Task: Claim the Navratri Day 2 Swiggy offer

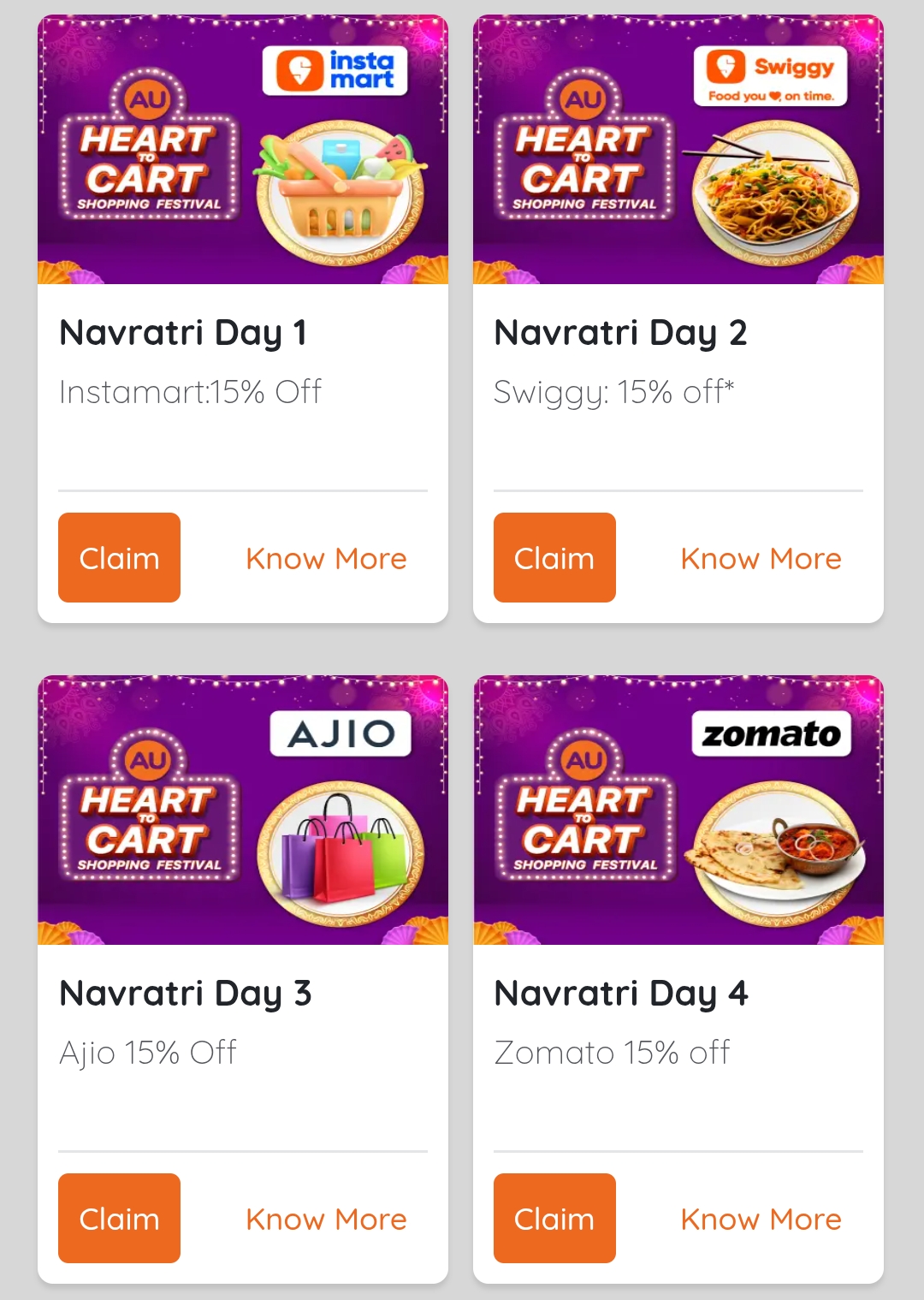Action: (x=554, y=558)
